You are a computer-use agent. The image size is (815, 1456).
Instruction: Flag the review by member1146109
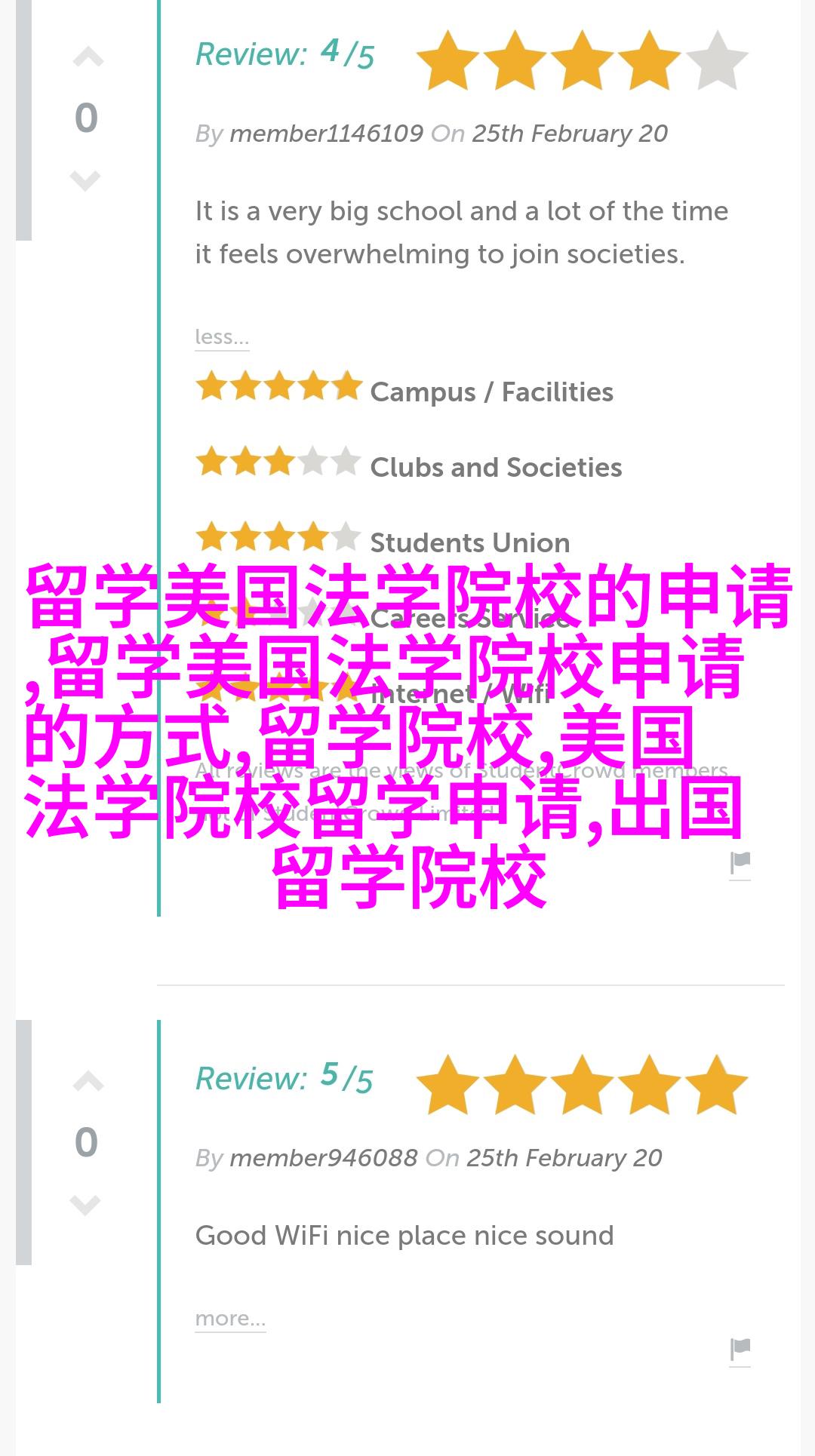(740, 864)
